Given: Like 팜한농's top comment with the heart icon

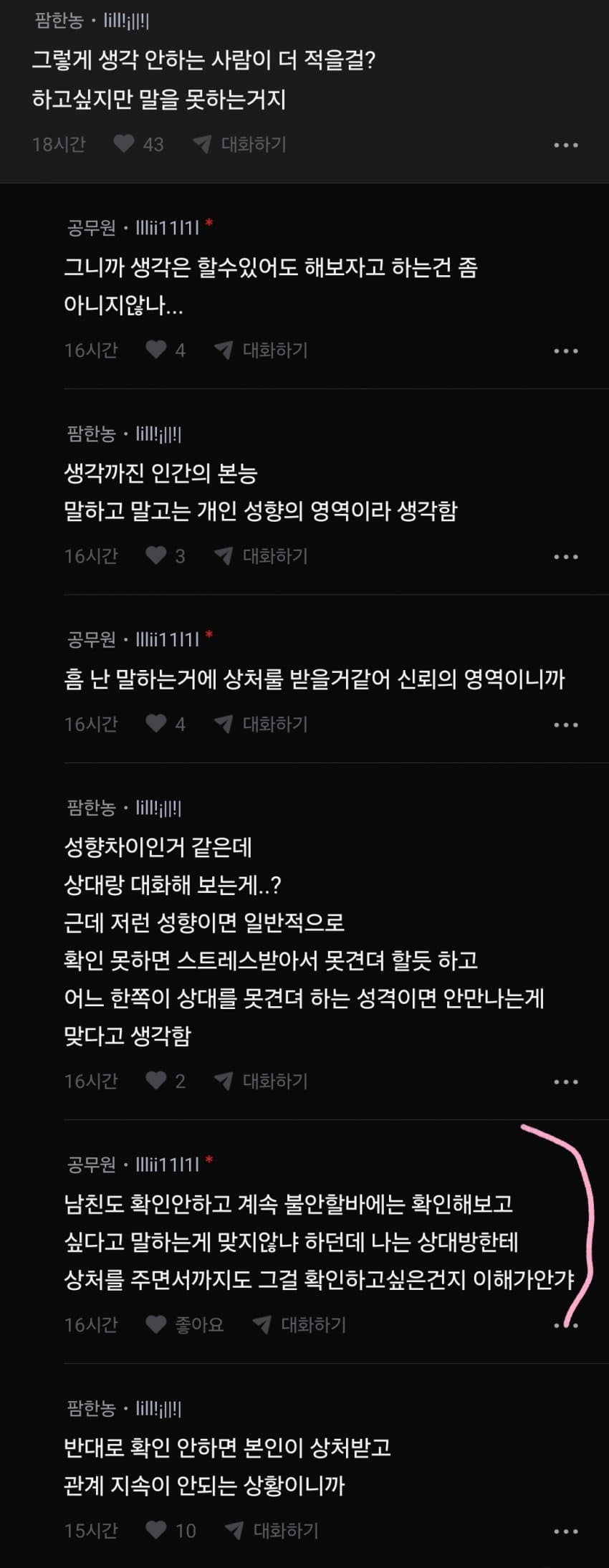Looking at the screenshot, I should (124, 143).
